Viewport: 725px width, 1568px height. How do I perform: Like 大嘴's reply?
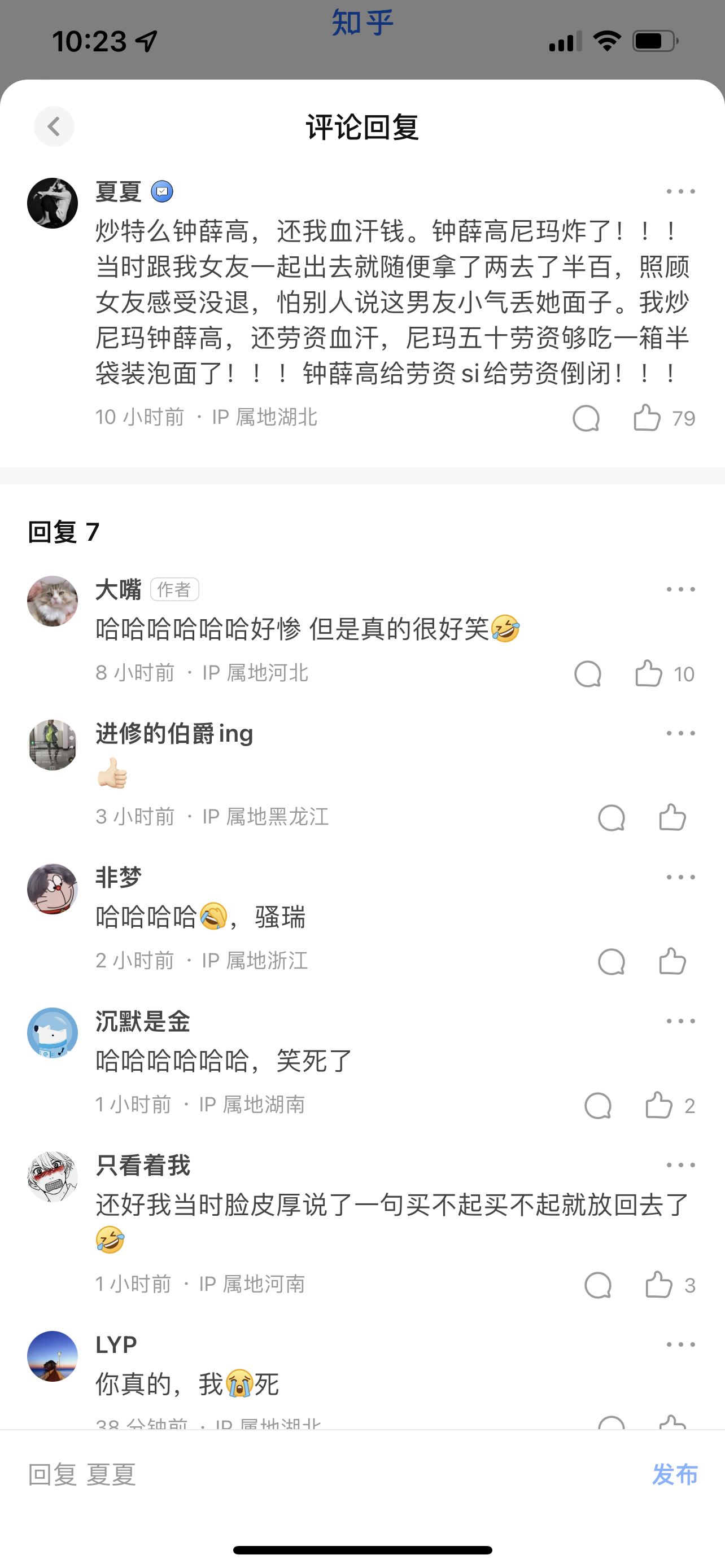coord(648,674)
